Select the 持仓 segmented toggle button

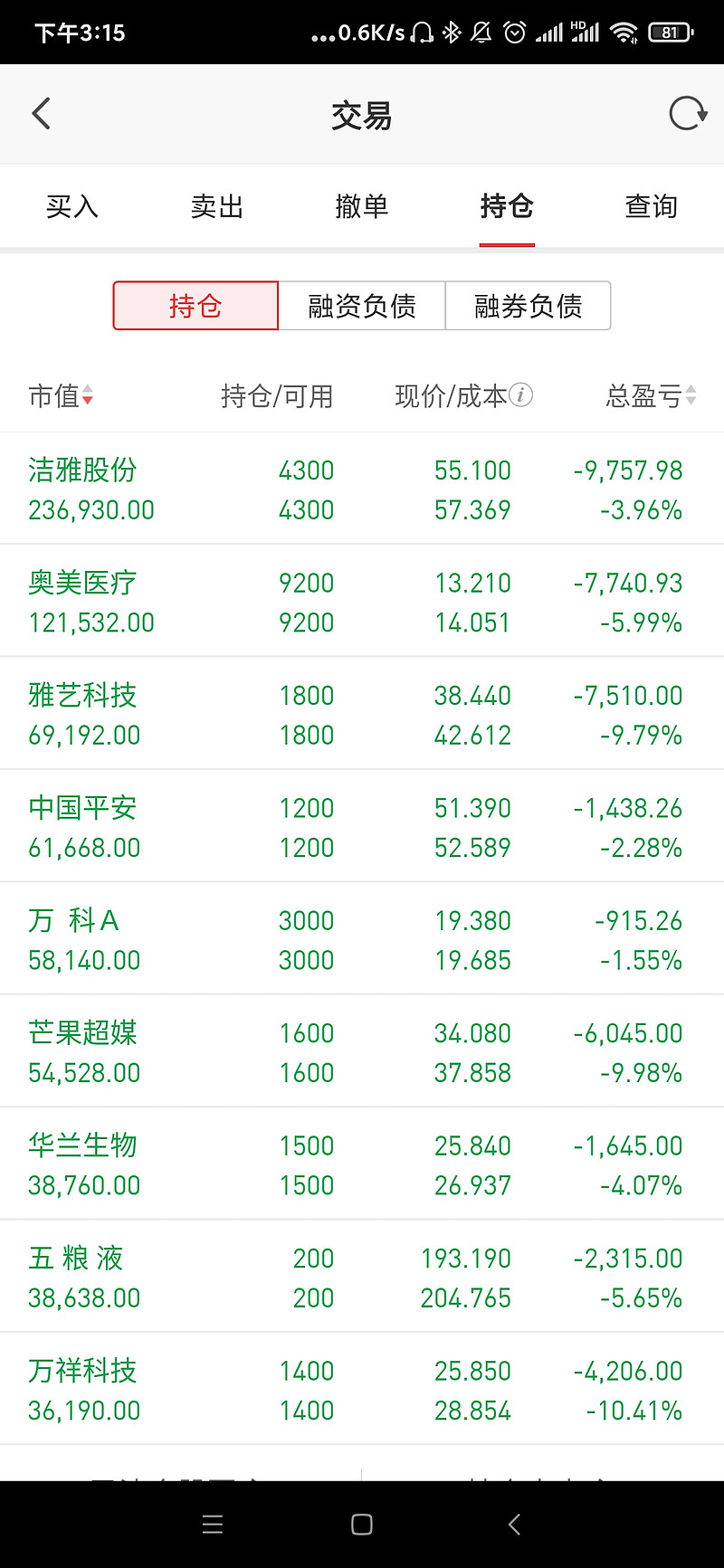195,306
